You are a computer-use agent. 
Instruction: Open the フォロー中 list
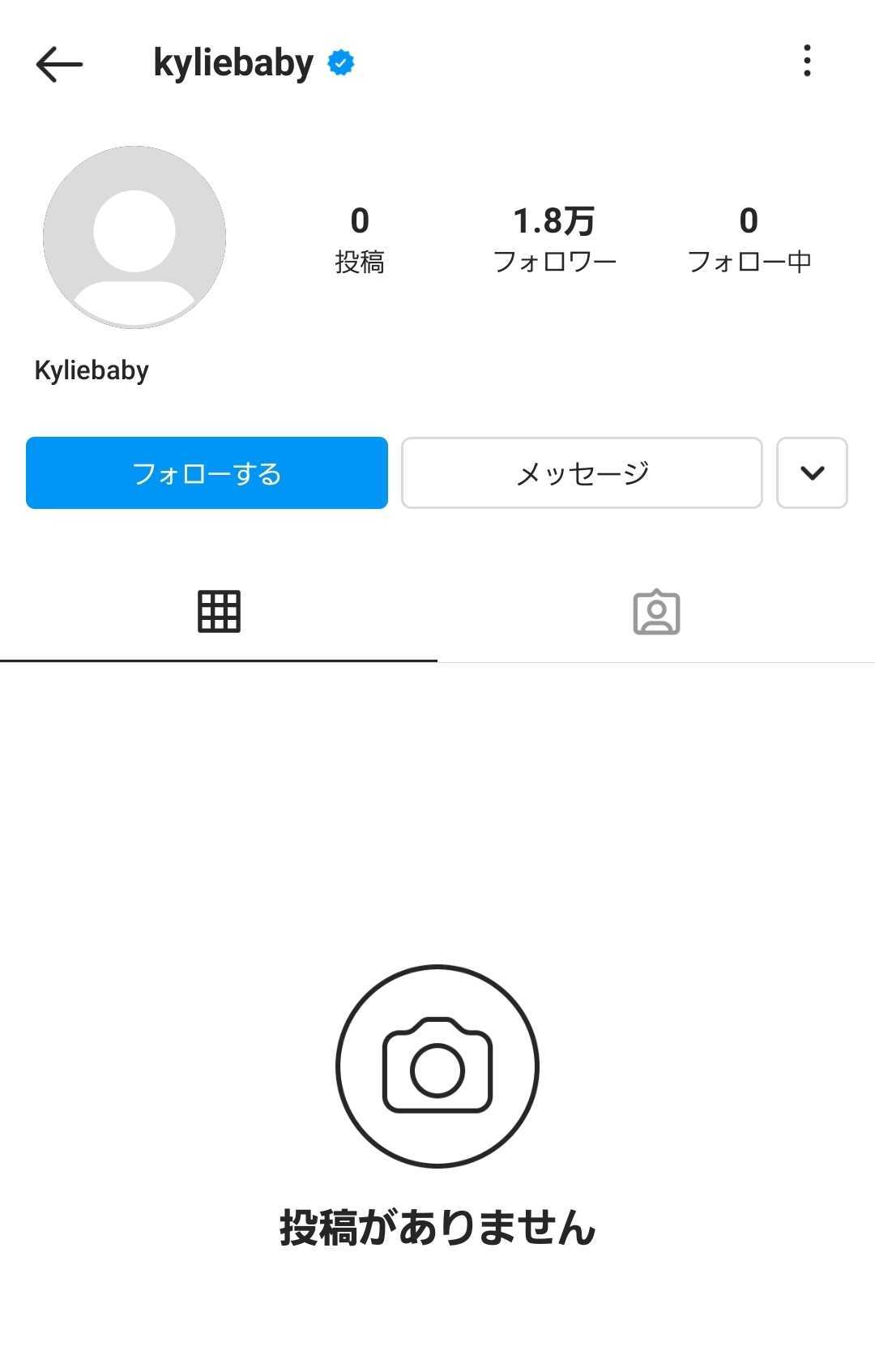[x=749, y=239]
